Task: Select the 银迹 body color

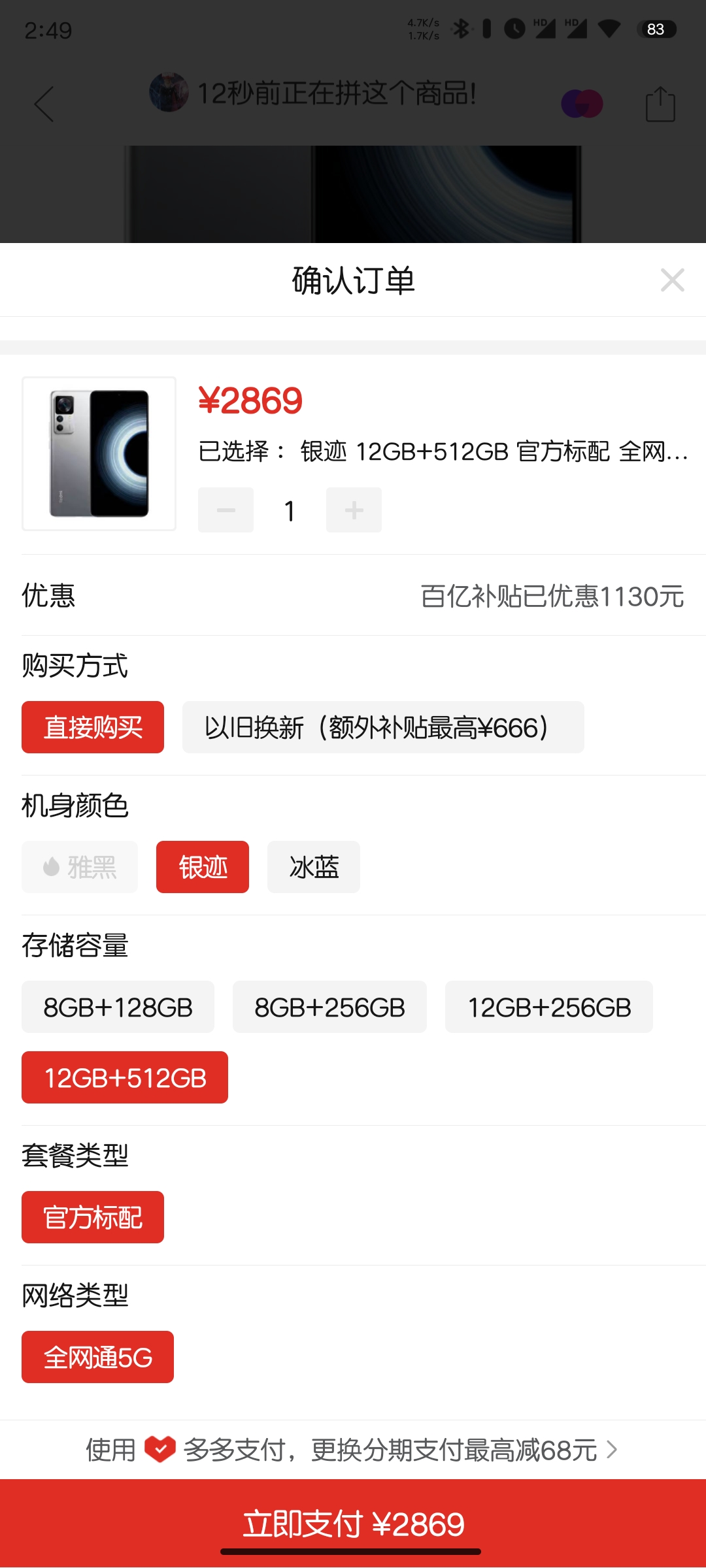Action: [202, 867]
